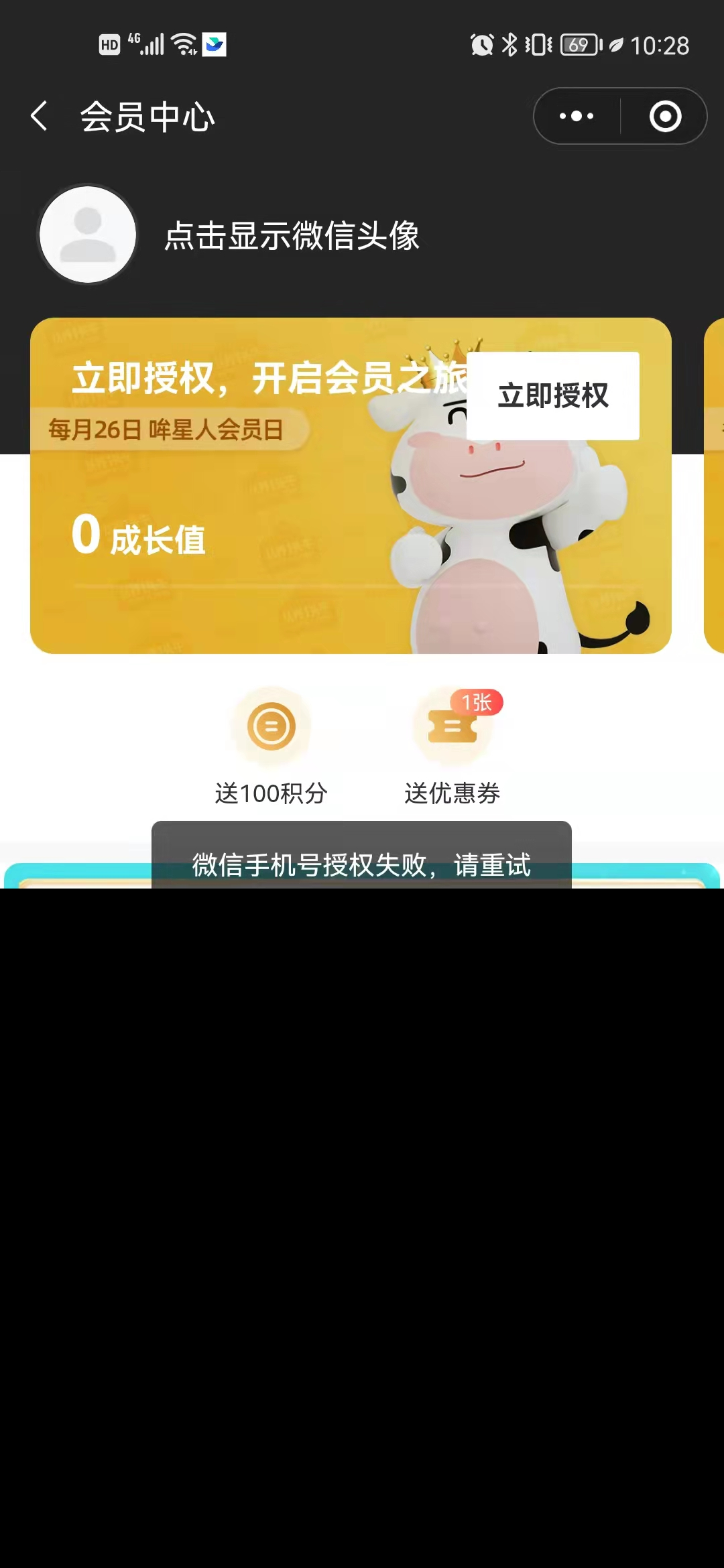Go back from 会员中心 page
The width and height of the screenshot is (724, 1568).
[40, 117]
